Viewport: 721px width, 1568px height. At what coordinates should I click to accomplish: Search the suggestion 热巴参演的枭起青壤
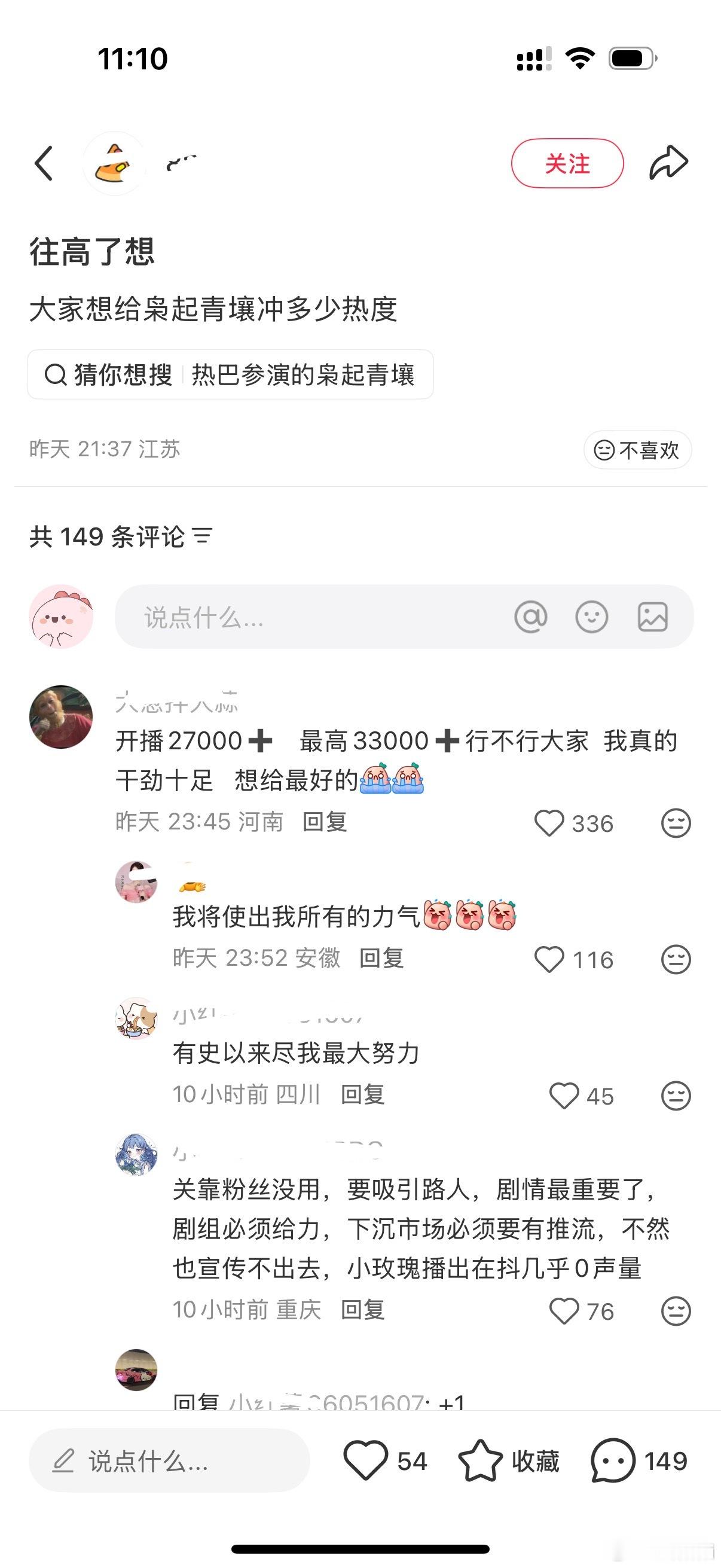304,376
